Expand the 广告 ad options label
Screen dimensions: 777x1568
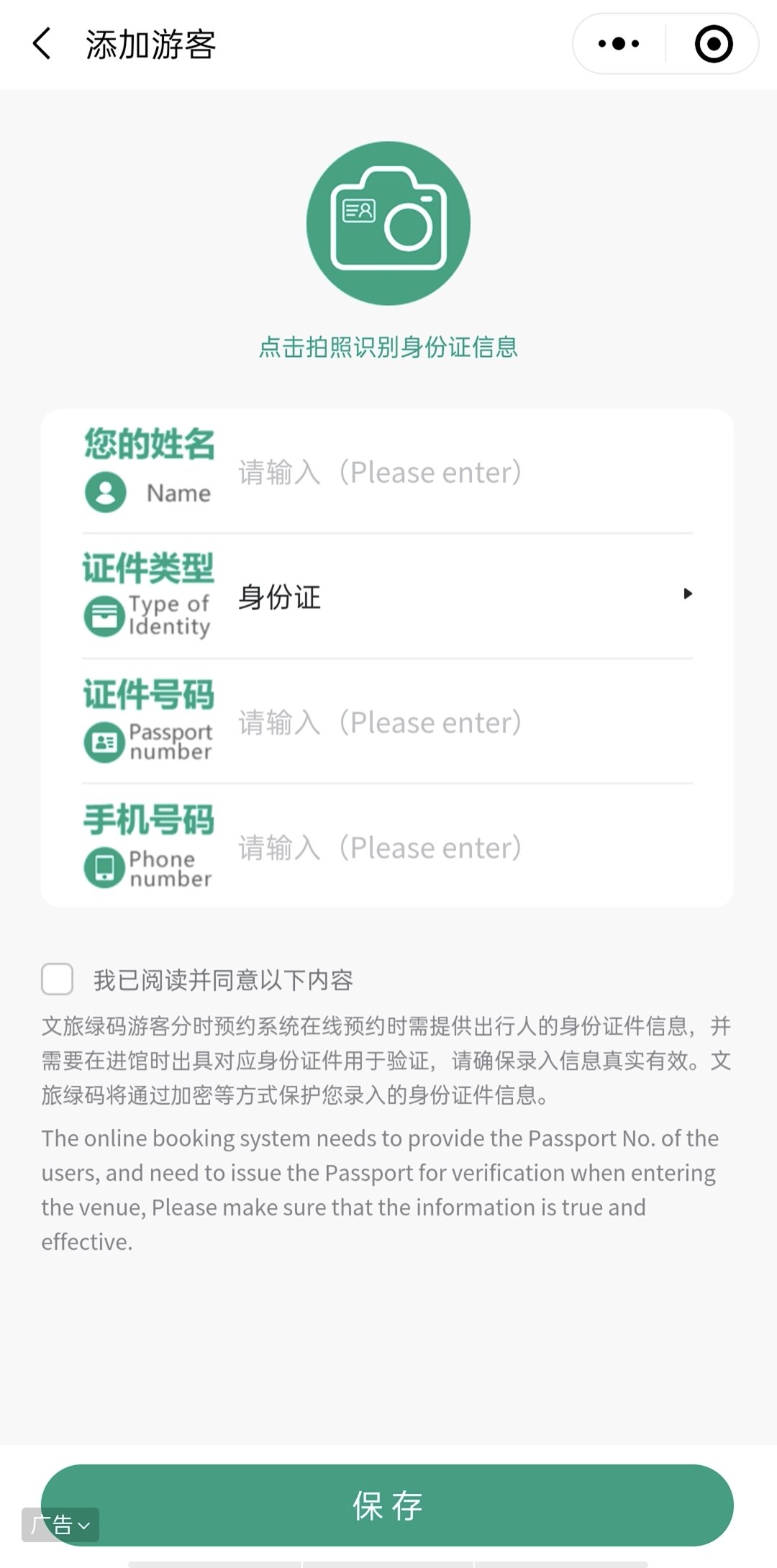pyautogui.click(x=60, y=1524)
